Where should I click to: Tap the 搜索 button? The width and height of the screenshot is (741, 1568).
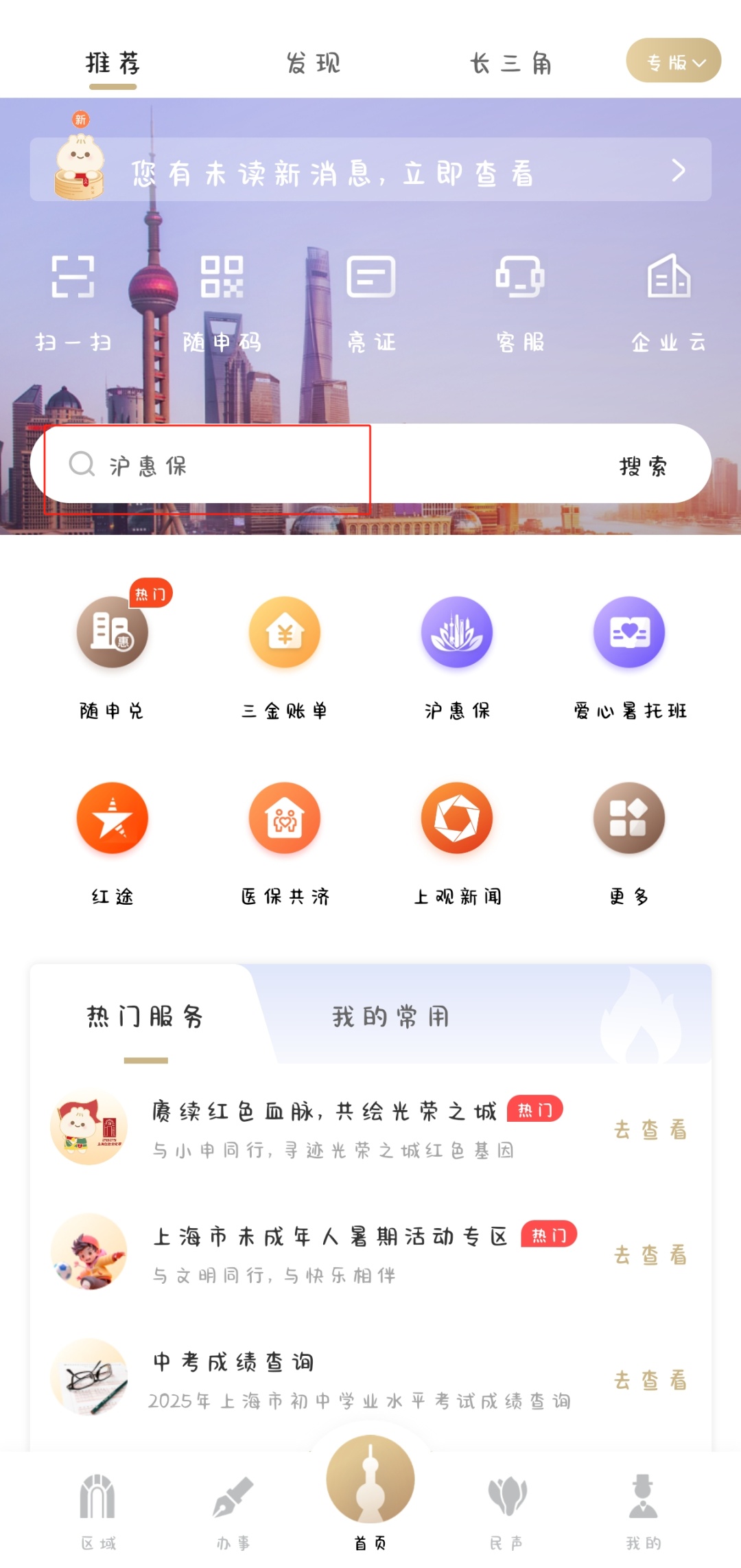pos(643,465)
